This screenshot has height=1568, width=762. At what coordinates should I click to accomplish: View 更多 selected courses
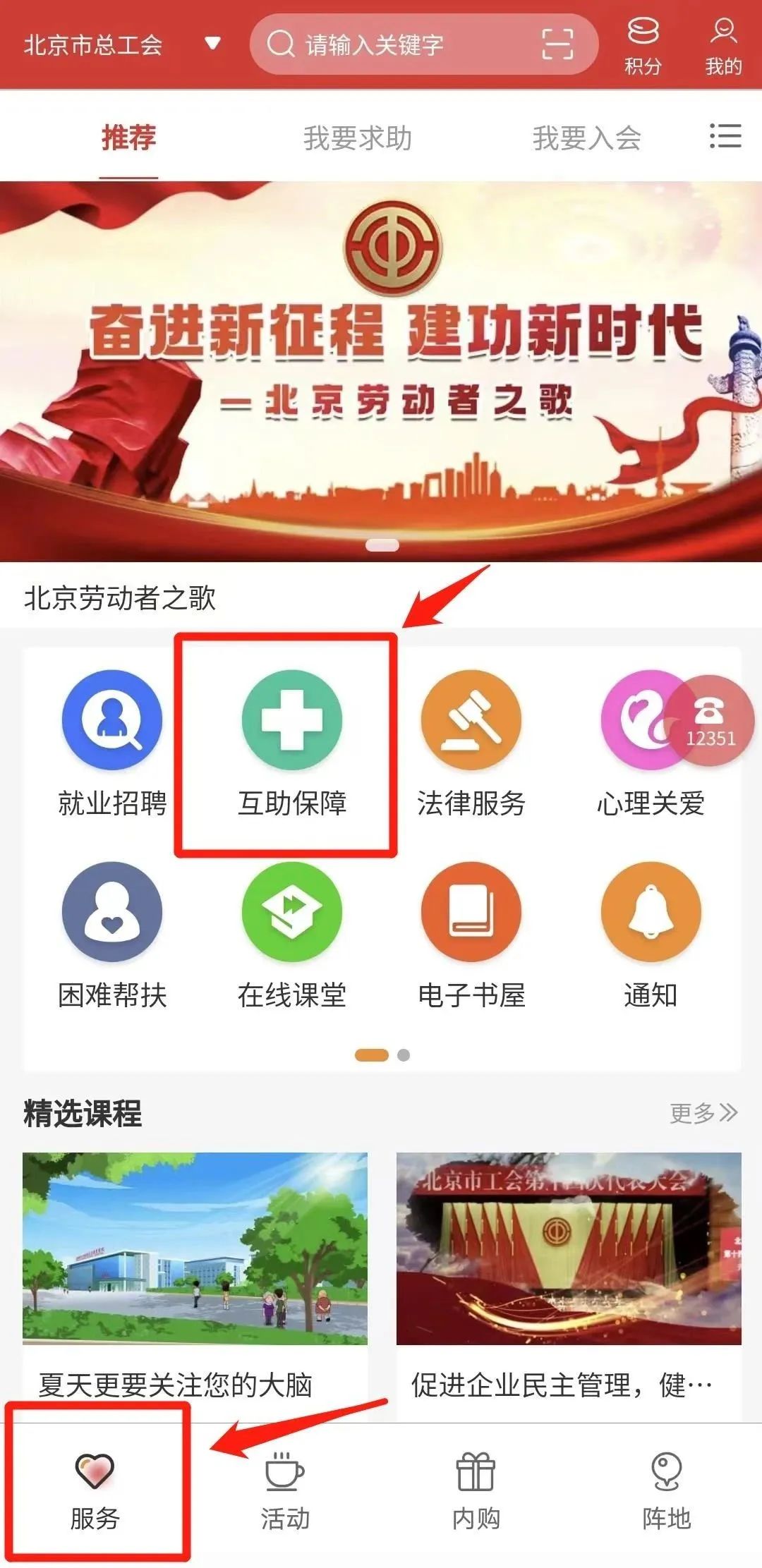click(x=703, y=1112)
